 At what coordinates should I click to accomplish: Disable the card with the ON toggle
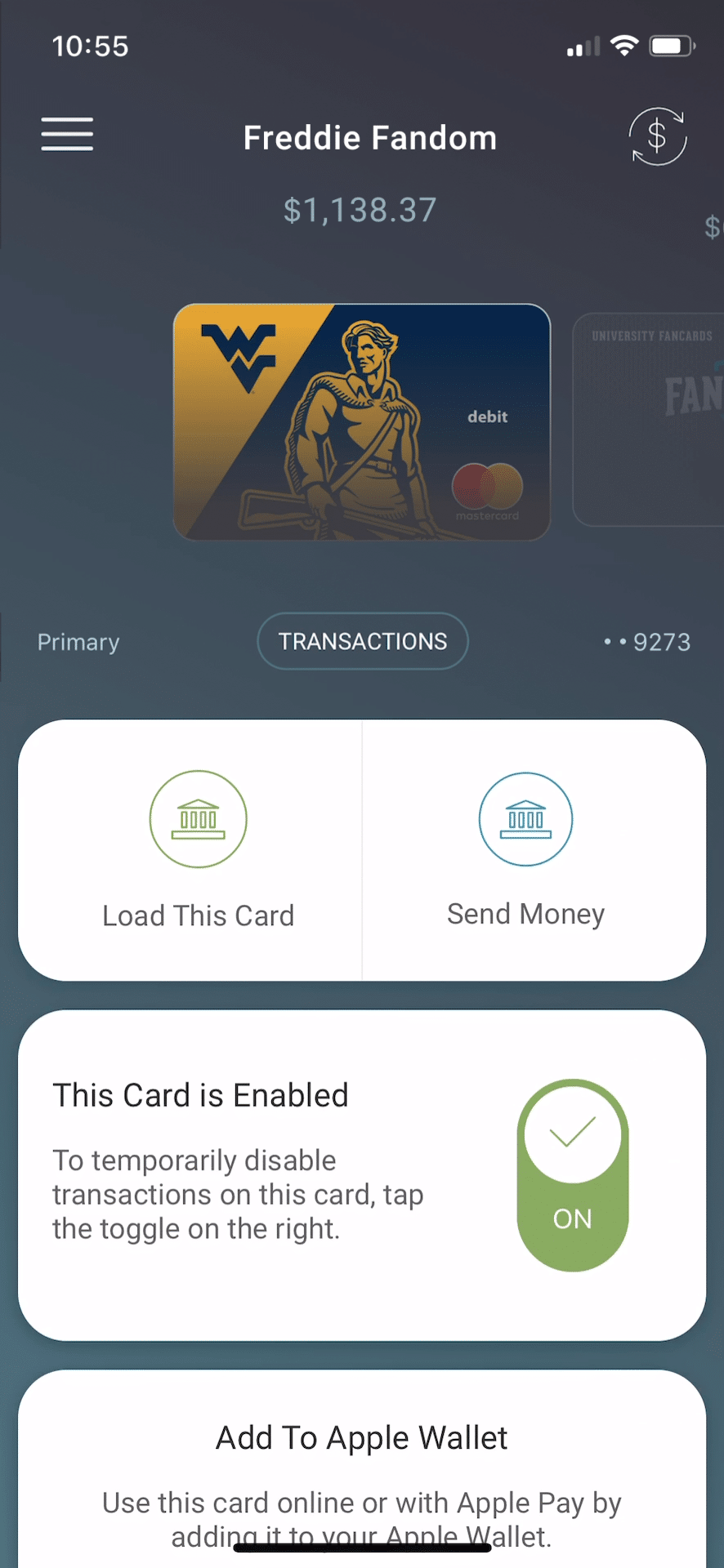tap(572, 1176)
